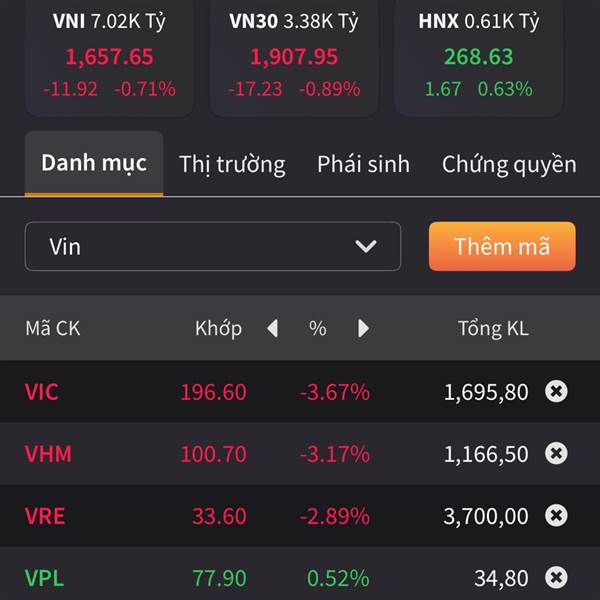Switch to the Phái sinh tab
The height and width of the screenshot is (600, 600).
click(x=363, y=165)
